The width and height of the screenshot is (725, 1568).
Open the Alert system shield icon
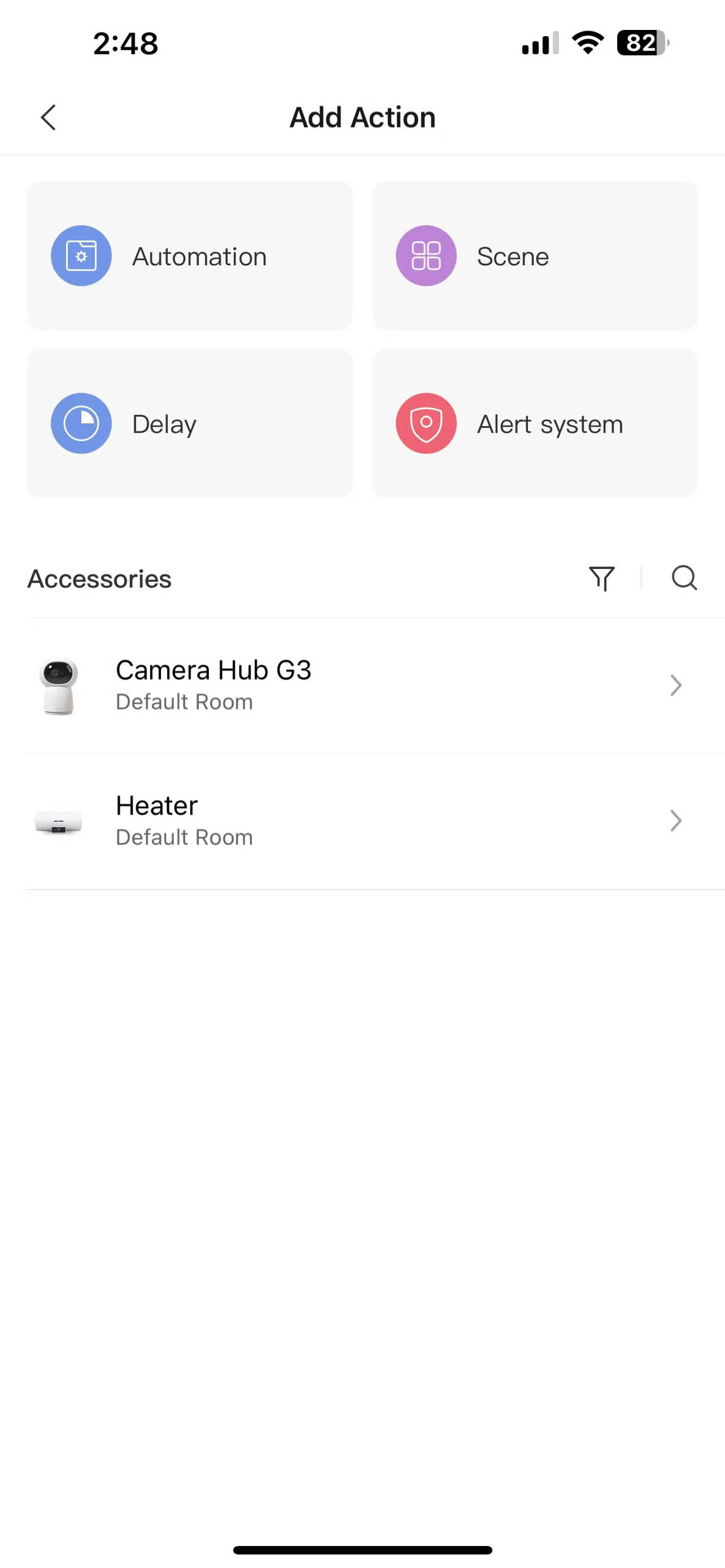[x=427, y=423]
